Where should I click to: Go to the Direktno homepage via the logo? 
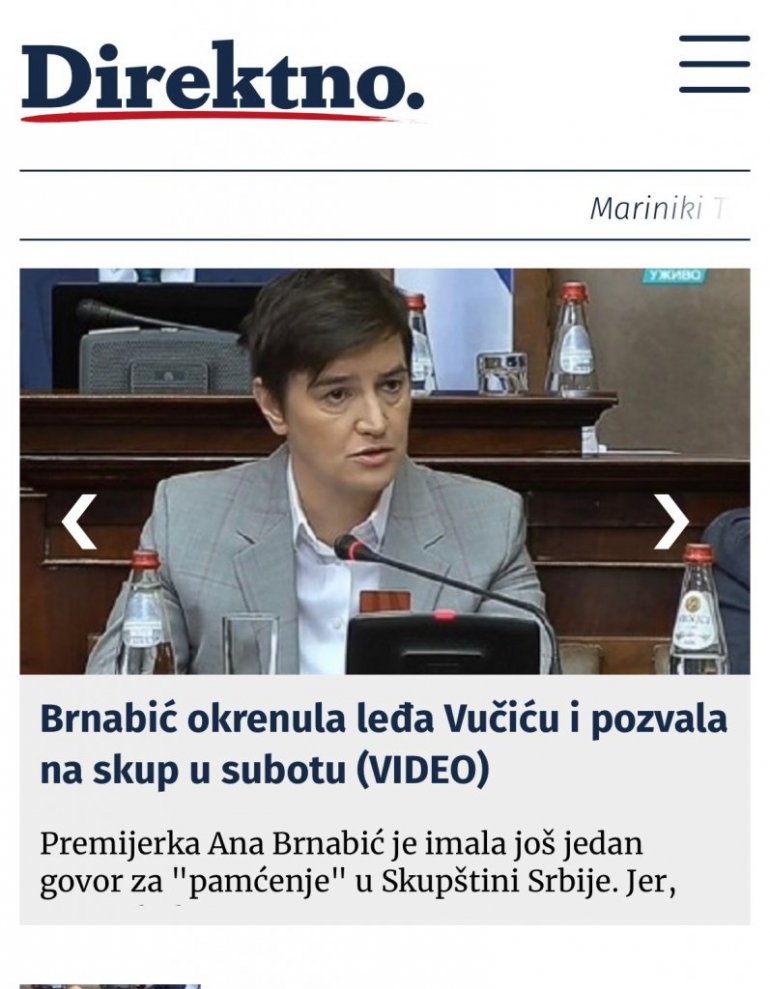tap(222, 80)
